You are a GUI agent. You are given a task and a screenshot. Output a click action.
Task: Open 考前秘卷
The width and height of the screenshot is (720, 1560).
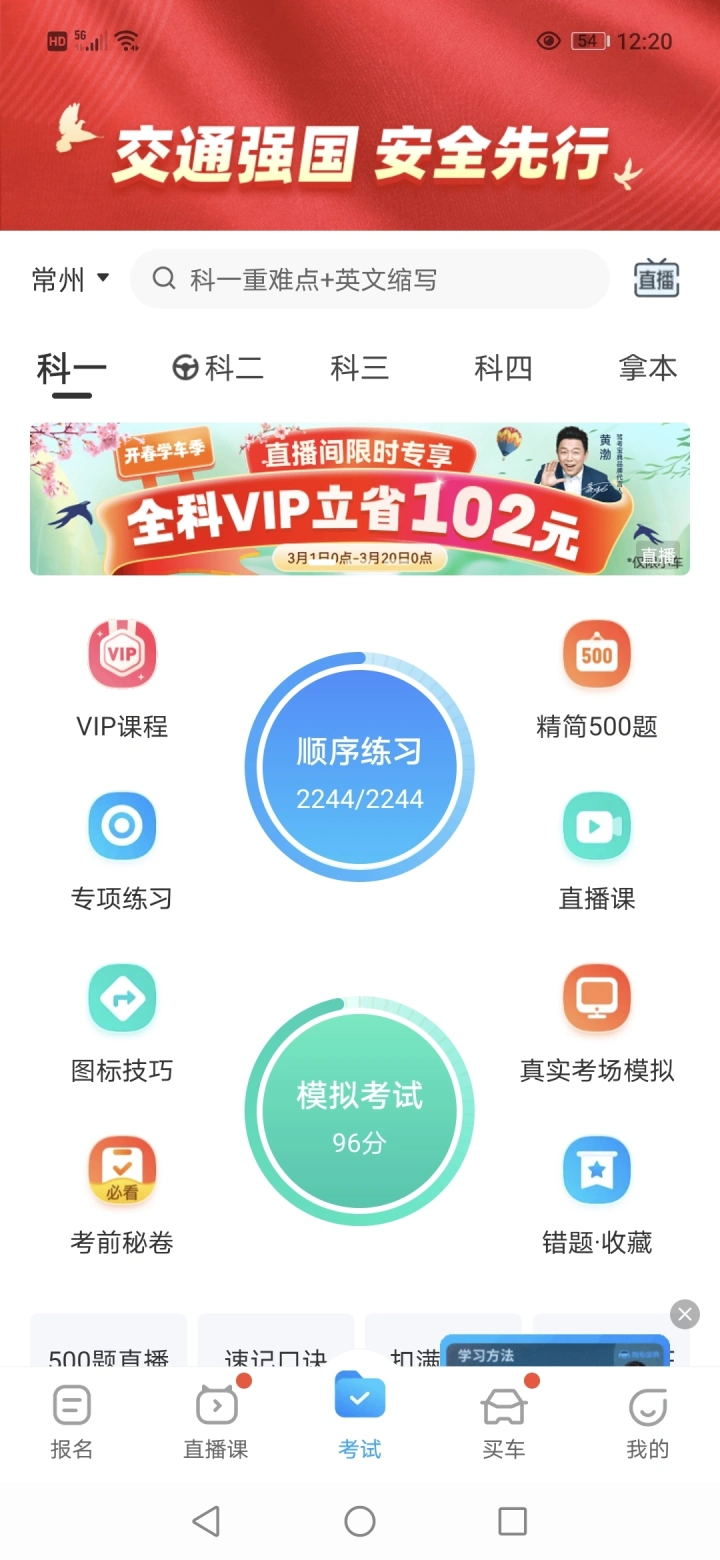click(x=122, y=1195)
